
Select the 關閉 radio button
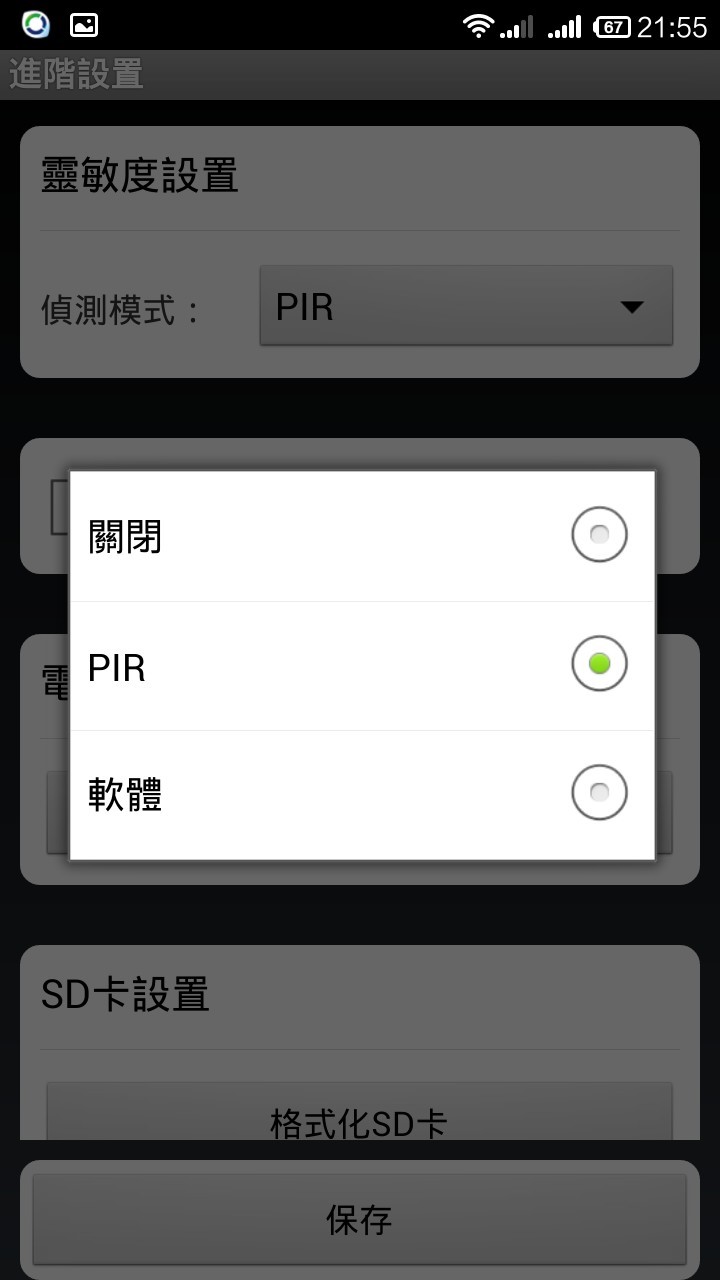[598, 533]
